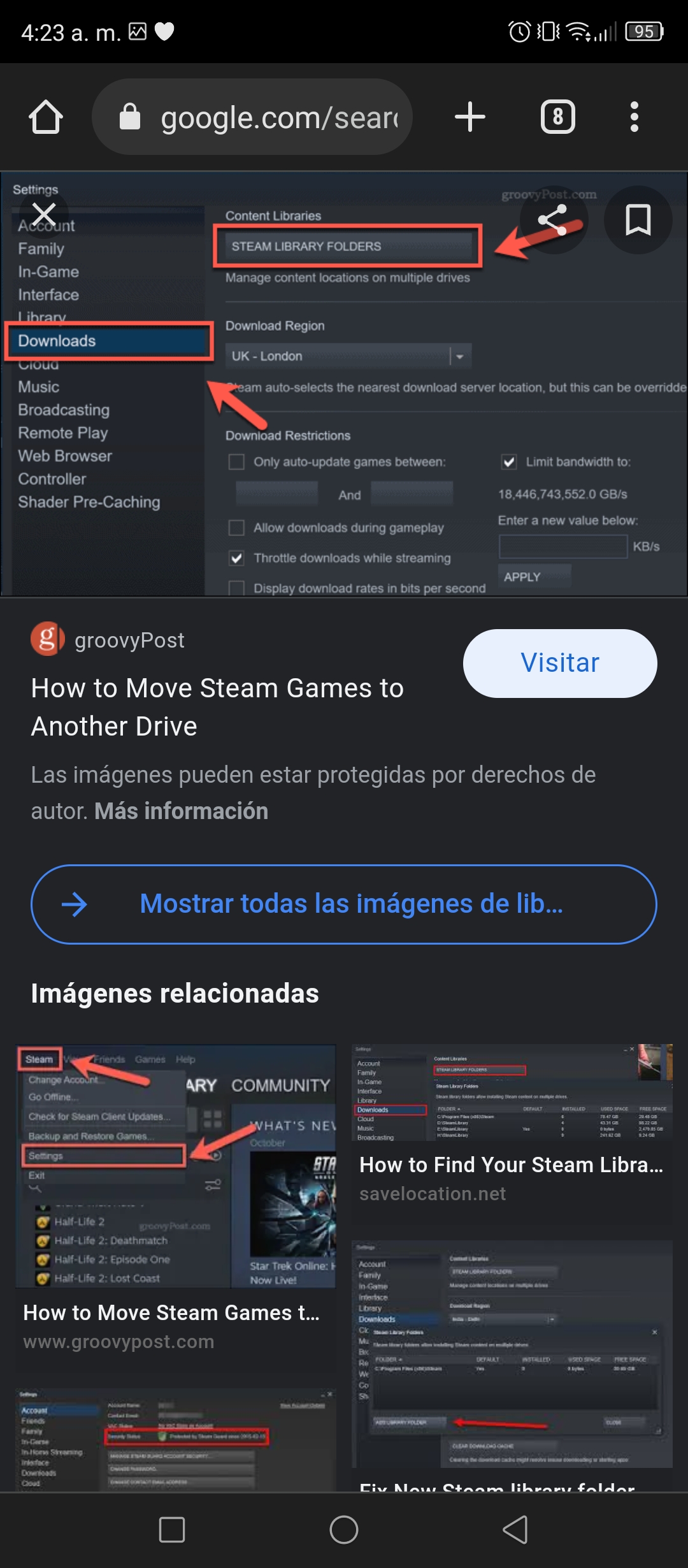Tap the google.com address bar
The height and width of the screenshot is (1568, 688).
coord(252,117)
